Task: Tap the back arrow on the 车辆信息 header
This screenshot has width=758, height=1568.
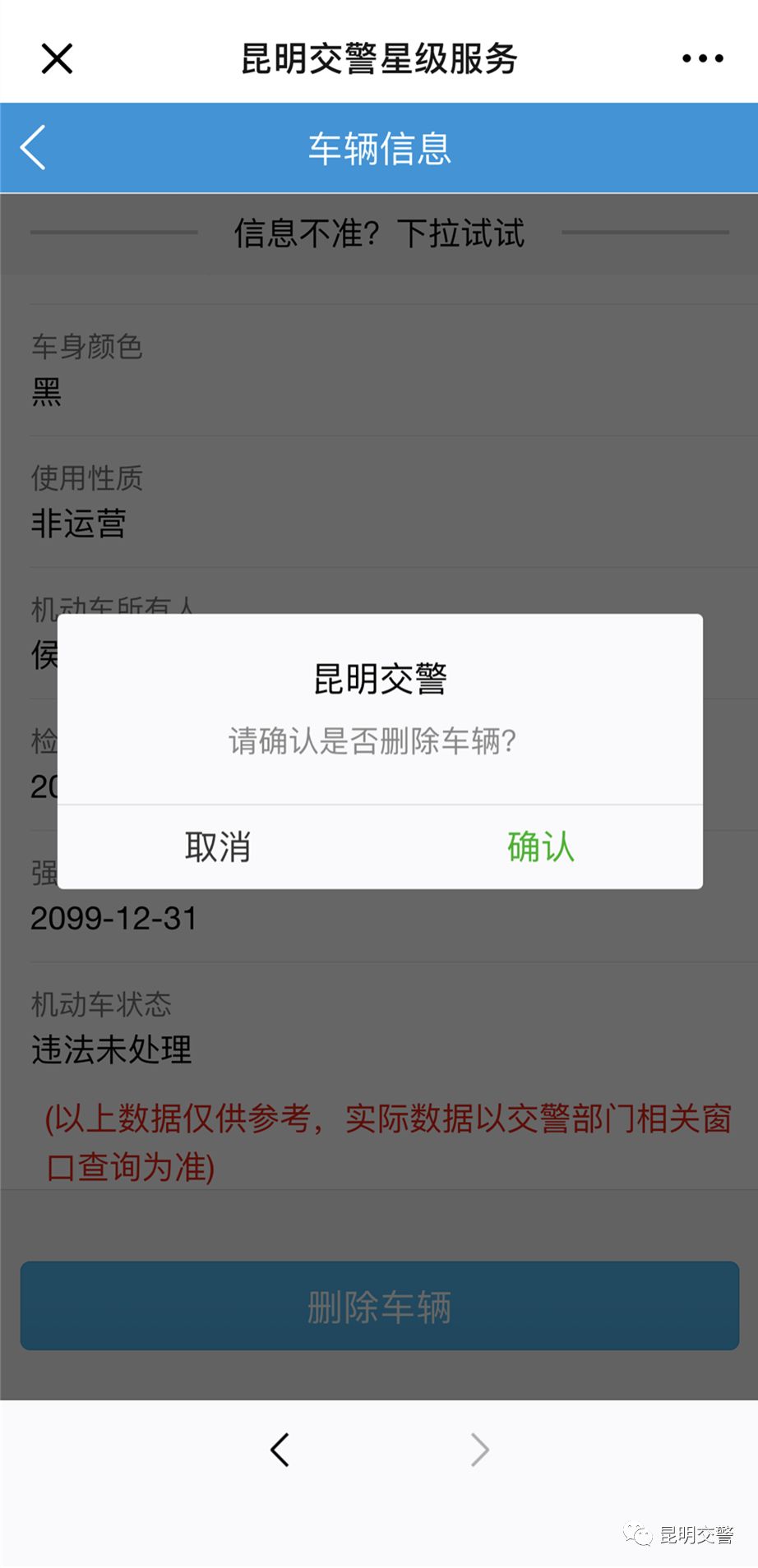Action: 32,147
